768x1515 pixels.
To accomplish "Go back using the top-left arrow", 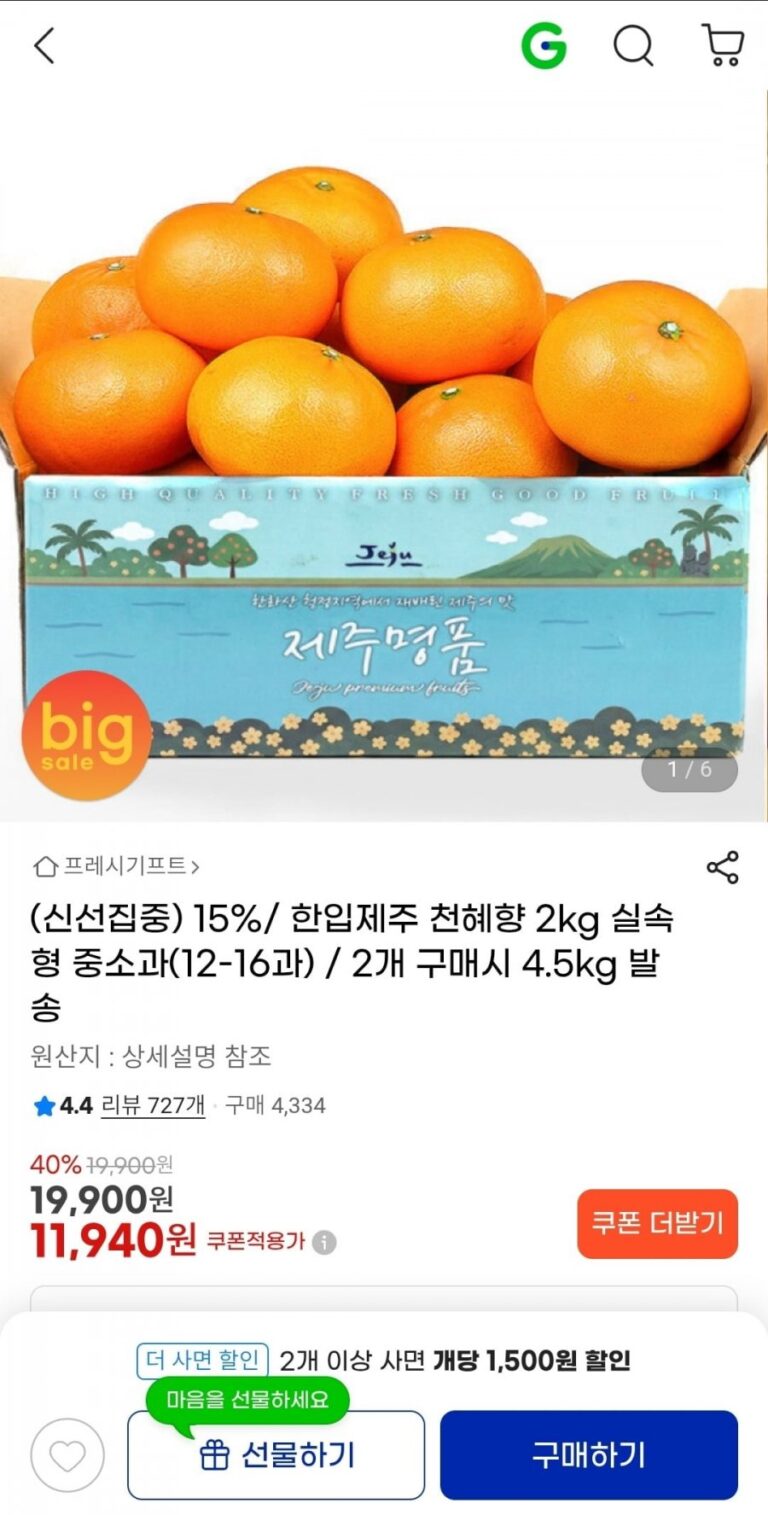I will [44, 46].
